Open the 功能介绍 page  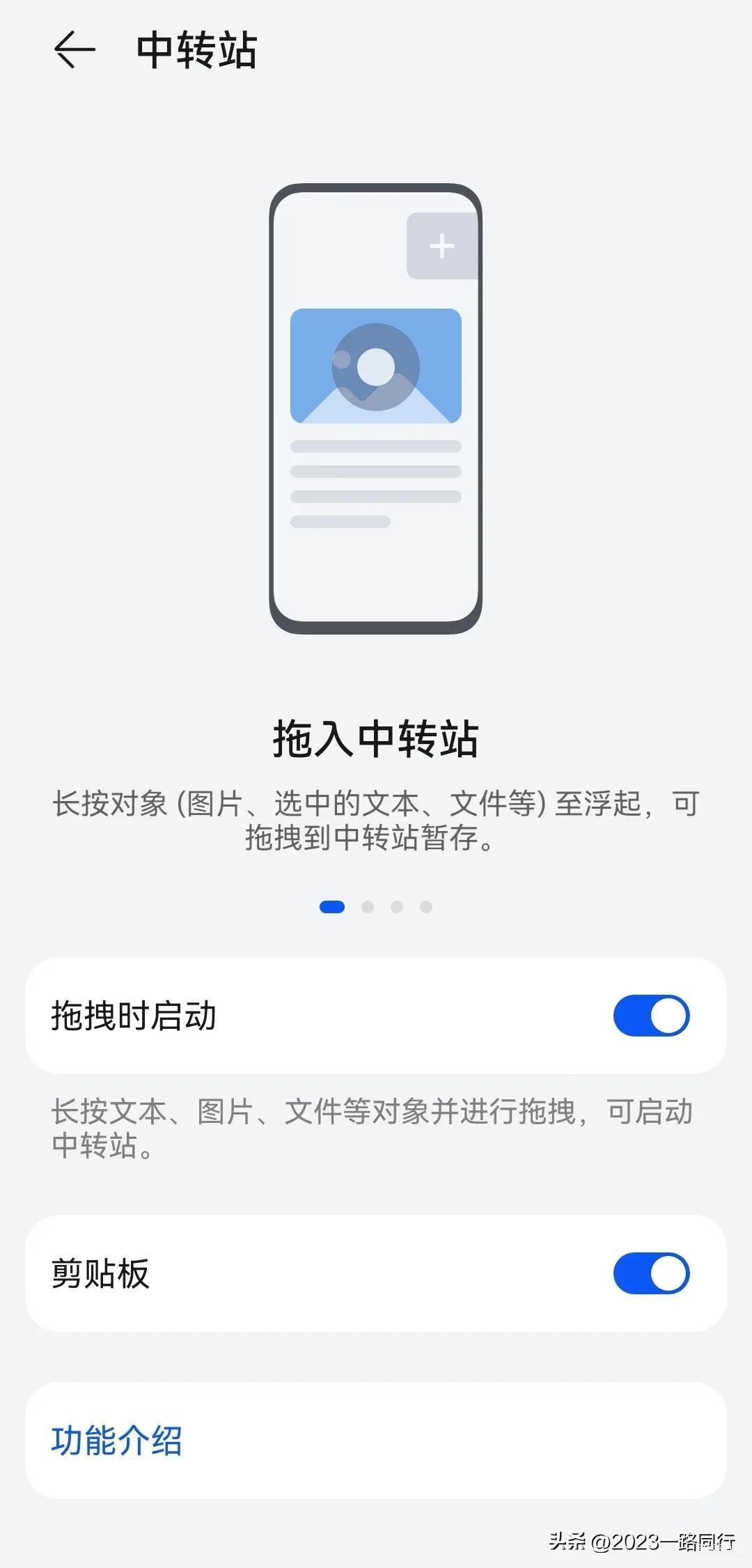(x=117, y=1441)
